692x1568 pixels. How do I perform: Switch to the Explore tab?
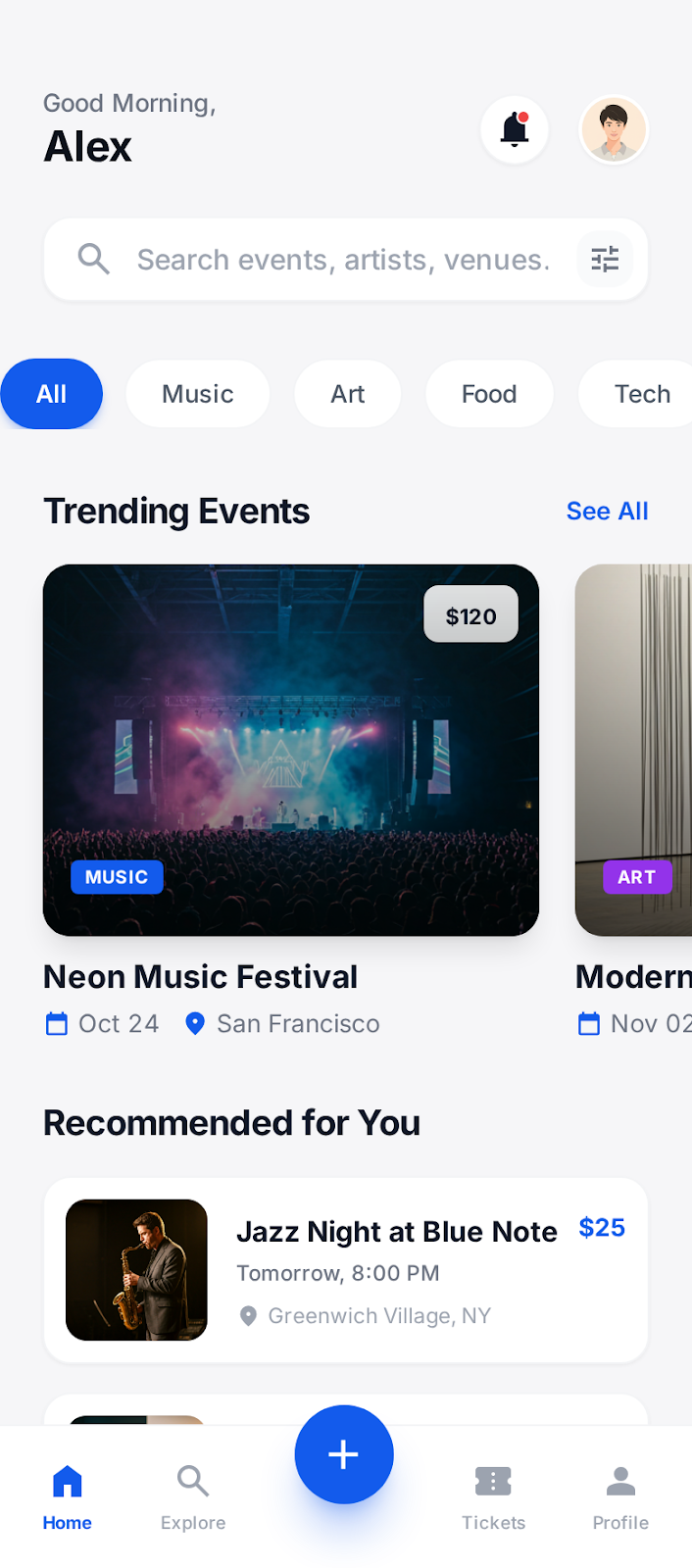[x=193, y=1496]
